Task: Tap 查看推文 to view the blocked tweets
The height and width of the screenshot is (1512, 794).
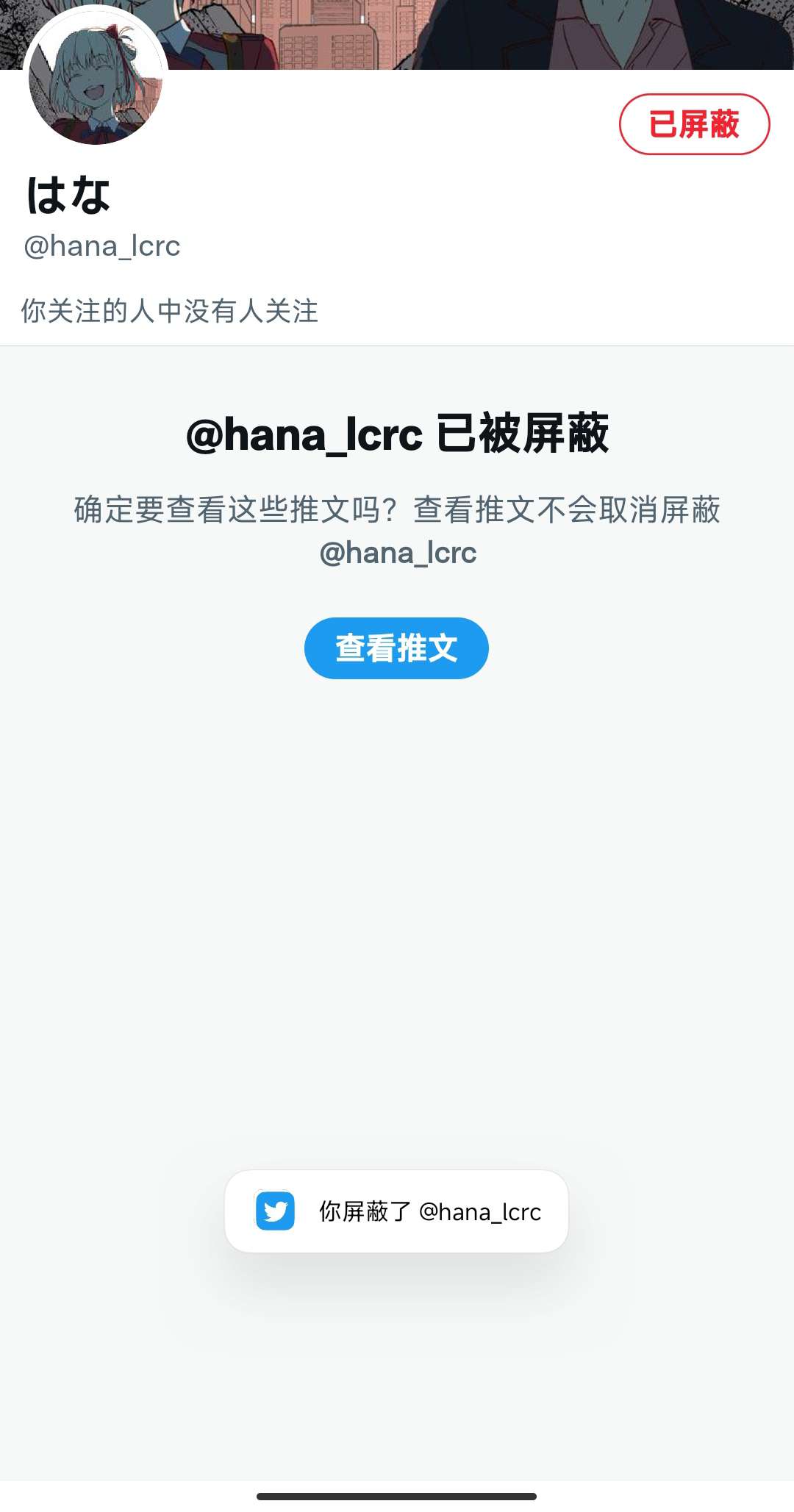Action: click(x=396, y=648)
